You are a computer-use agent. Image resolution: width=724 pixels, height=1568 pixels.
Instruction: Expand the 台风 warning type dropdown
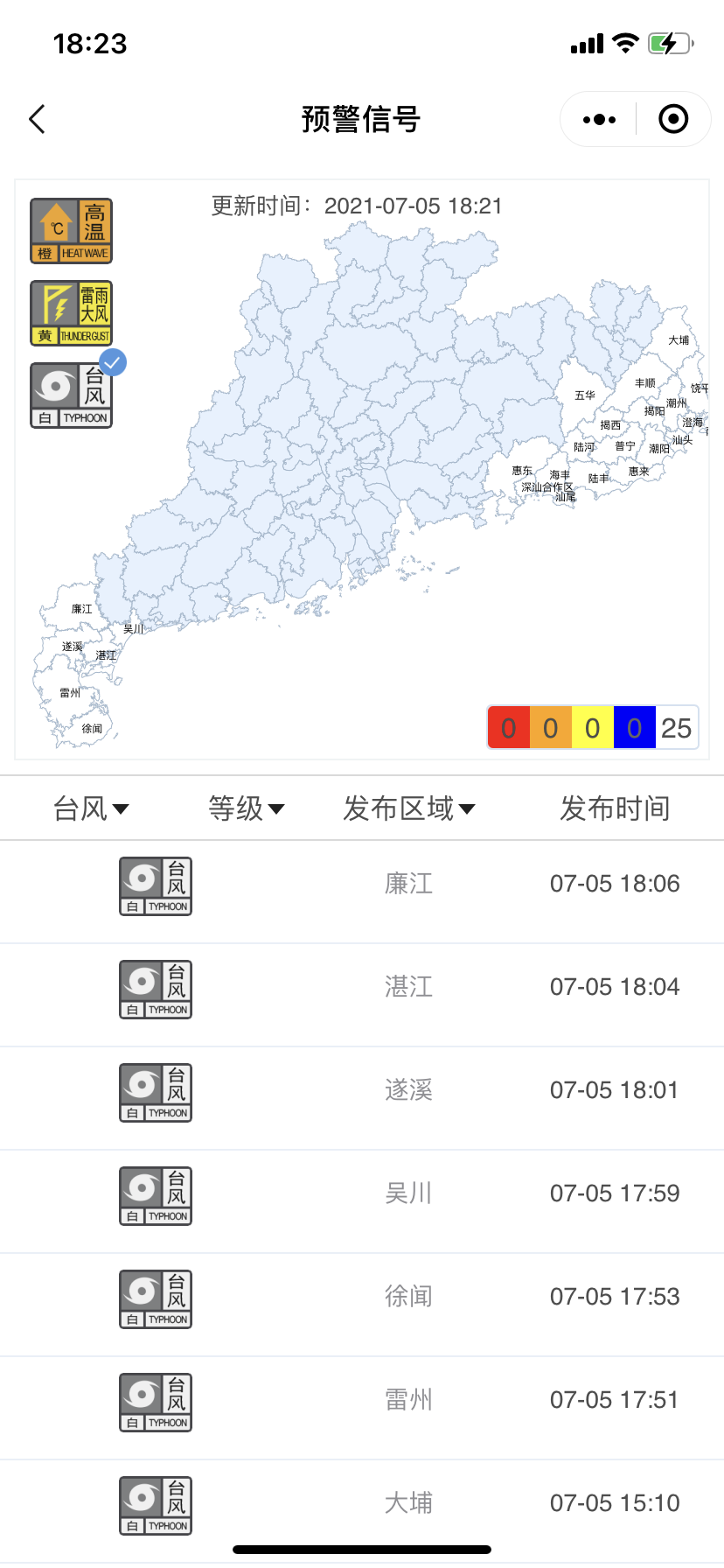click(91, 808)
